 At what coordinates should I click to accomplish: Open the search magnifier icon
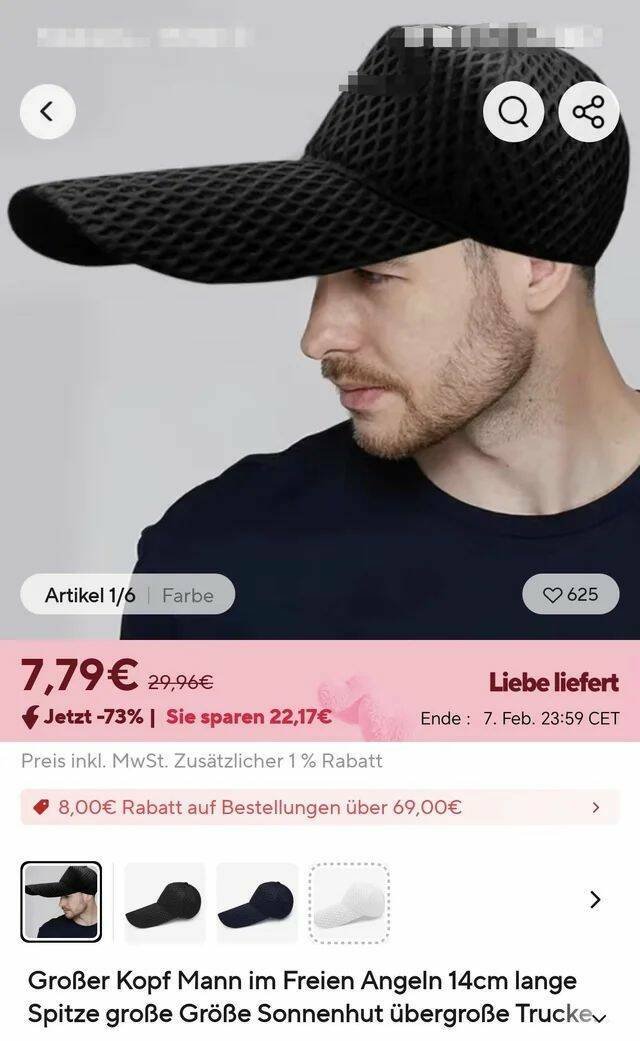(x=513, y=112)
